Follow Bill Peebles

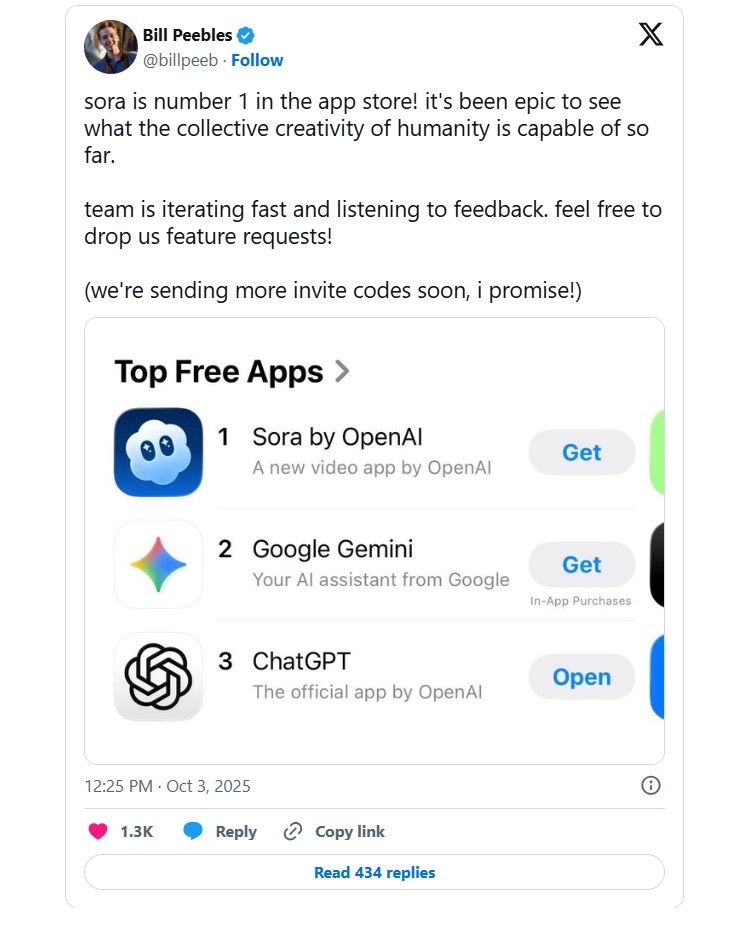257,60
